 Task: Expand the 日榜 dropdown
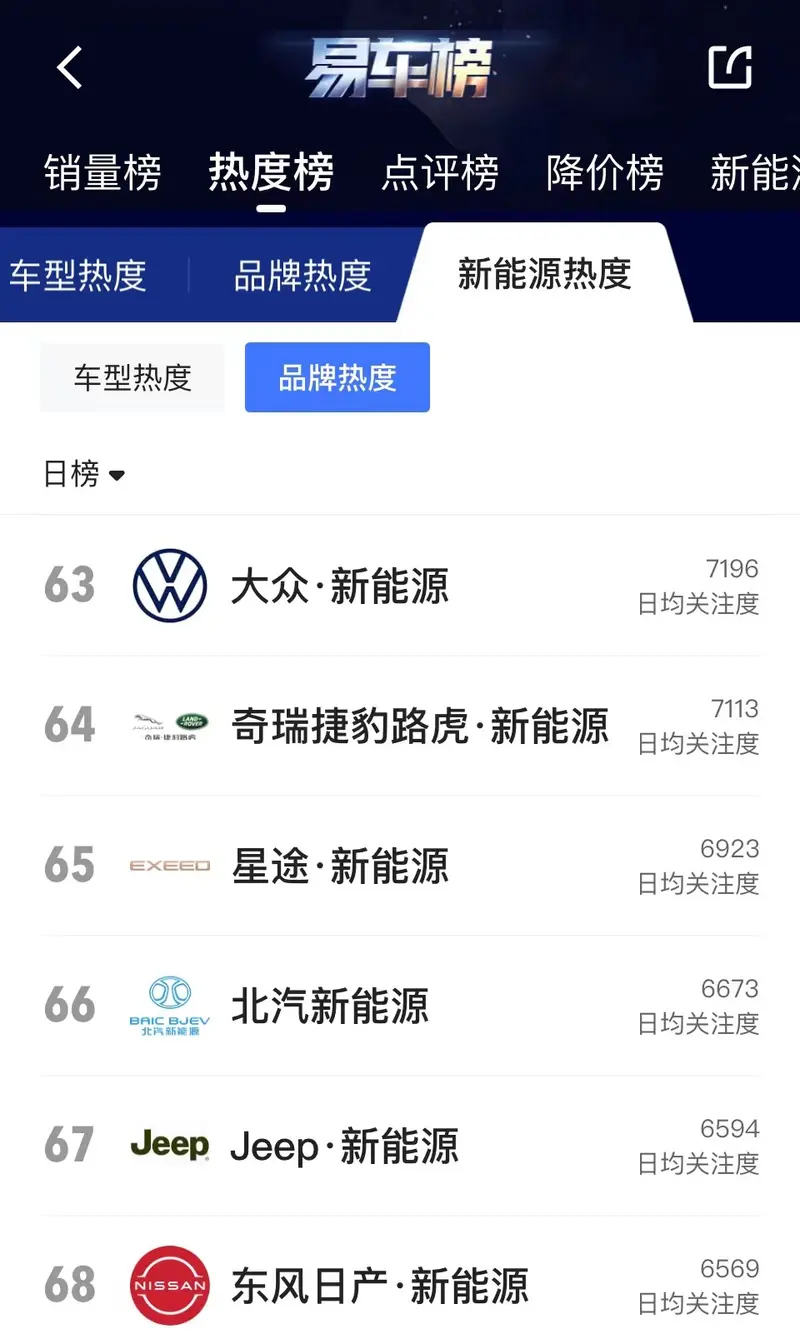[84, 473]
